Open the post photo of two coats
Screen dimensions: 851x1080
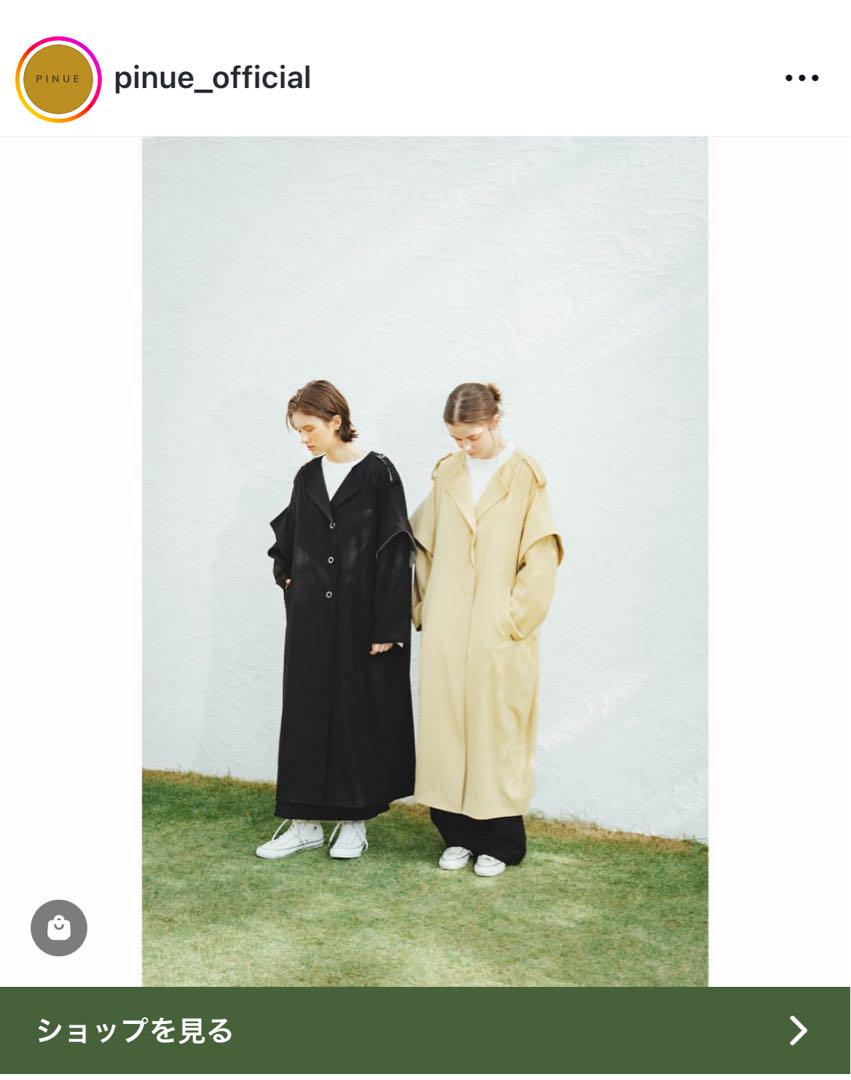click(425, 560)
